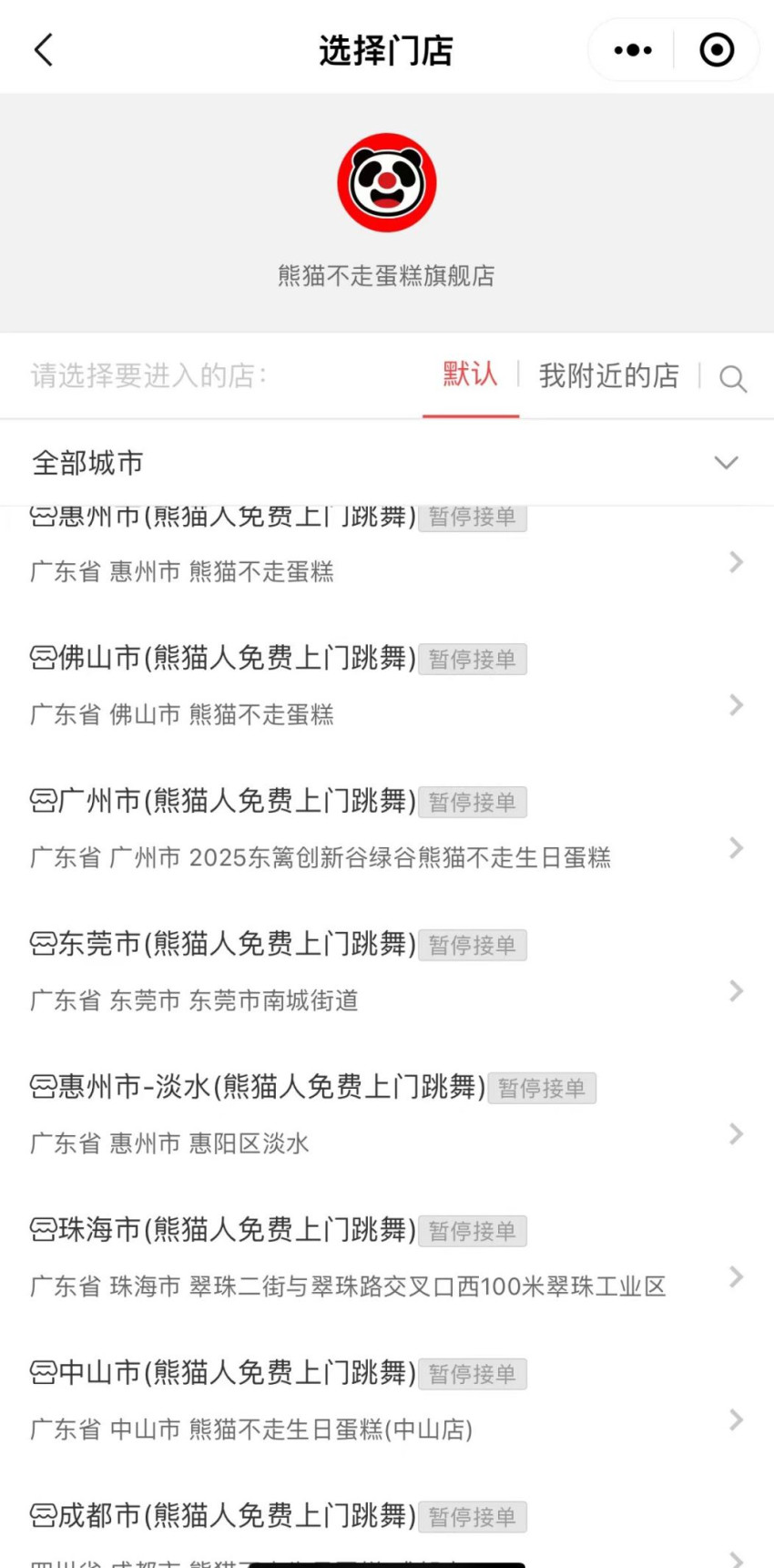This screenshot has height=1568, width=774.
Task: Switch to the 默认 tab
Action: (470, 375)
